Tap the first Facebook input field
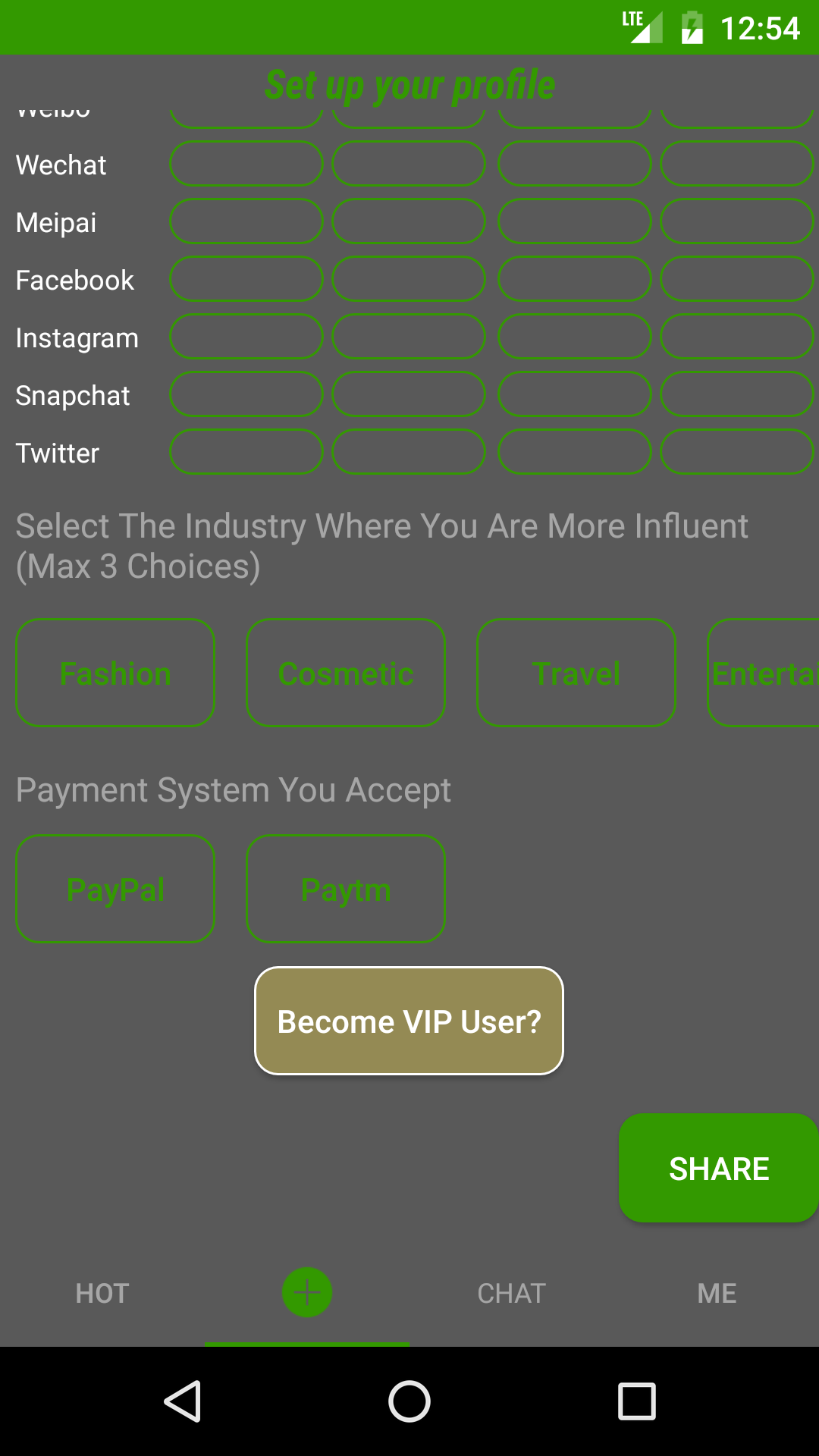The height and width of the screenshot is (1456, 819). coord(246,279)
